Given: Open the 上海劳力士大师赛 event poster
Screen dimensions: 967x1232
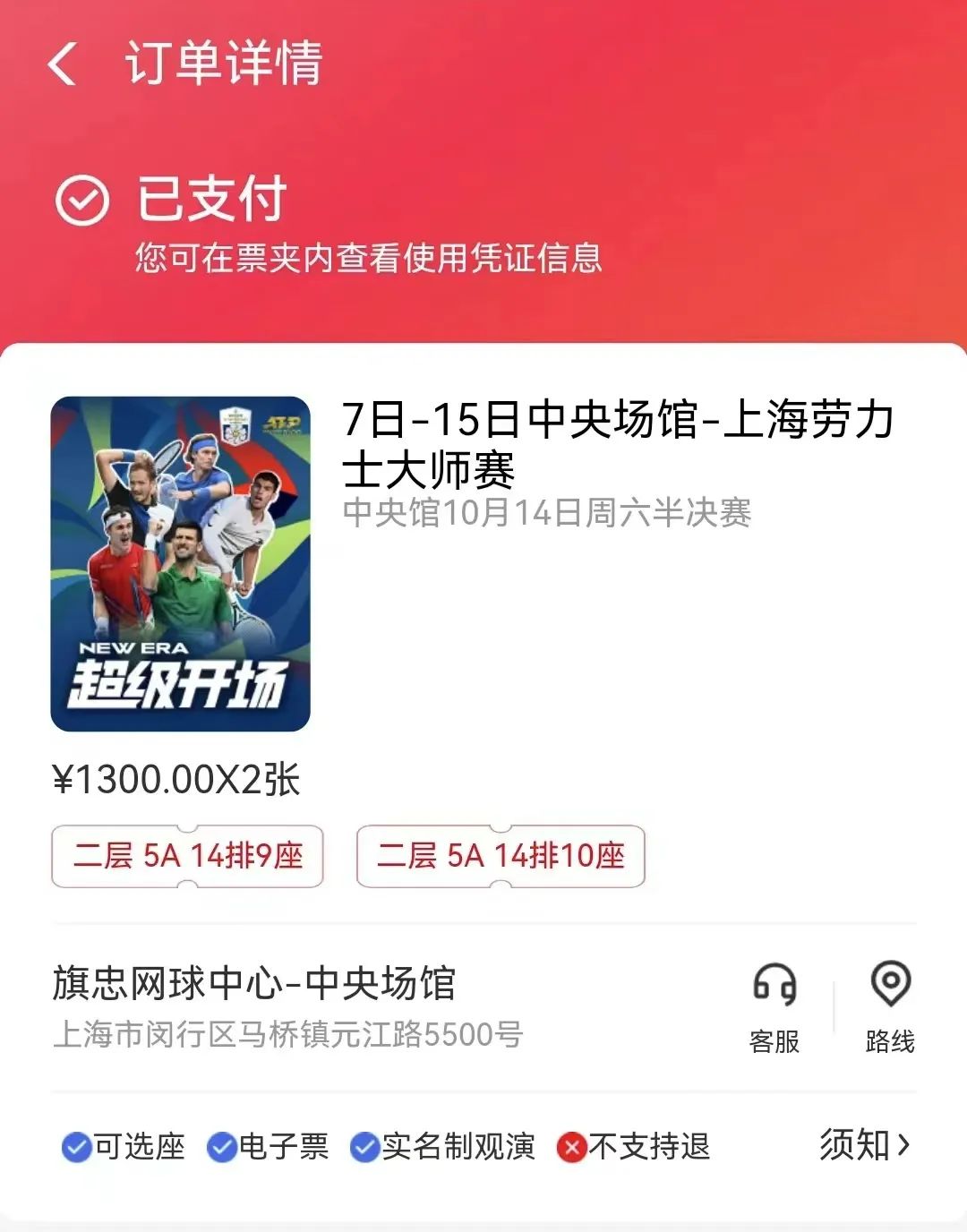Looking at the screenshot, I should click(181, 564).
